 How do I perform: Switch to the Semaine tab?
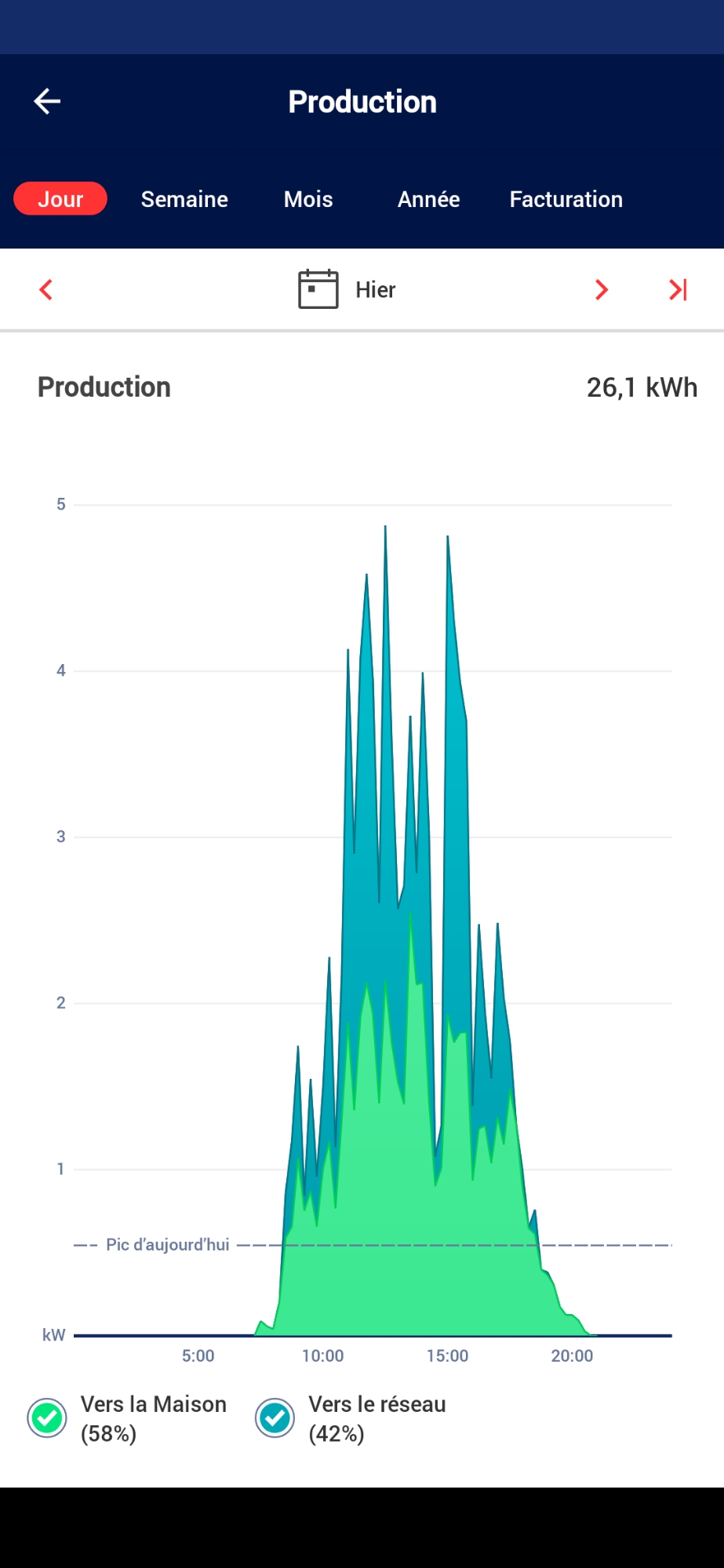184,199
